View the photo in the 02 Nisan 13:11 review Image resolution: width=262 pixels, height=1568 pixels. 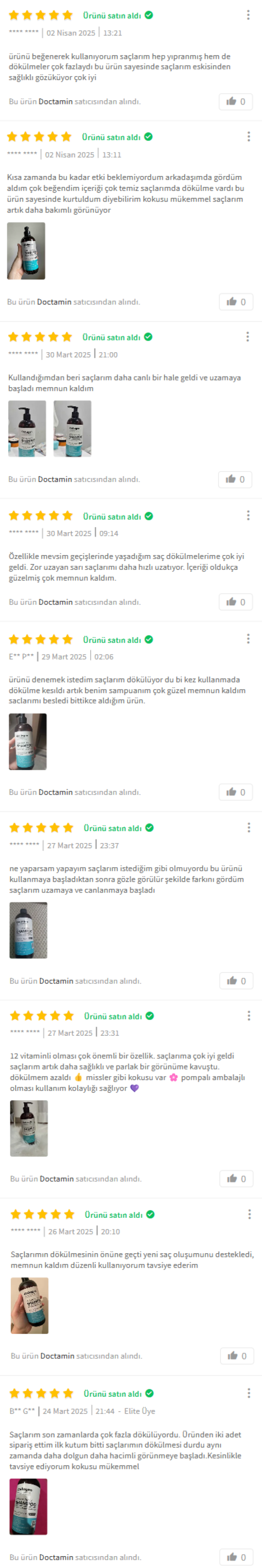pyautogui.click(x=26, y=251)
